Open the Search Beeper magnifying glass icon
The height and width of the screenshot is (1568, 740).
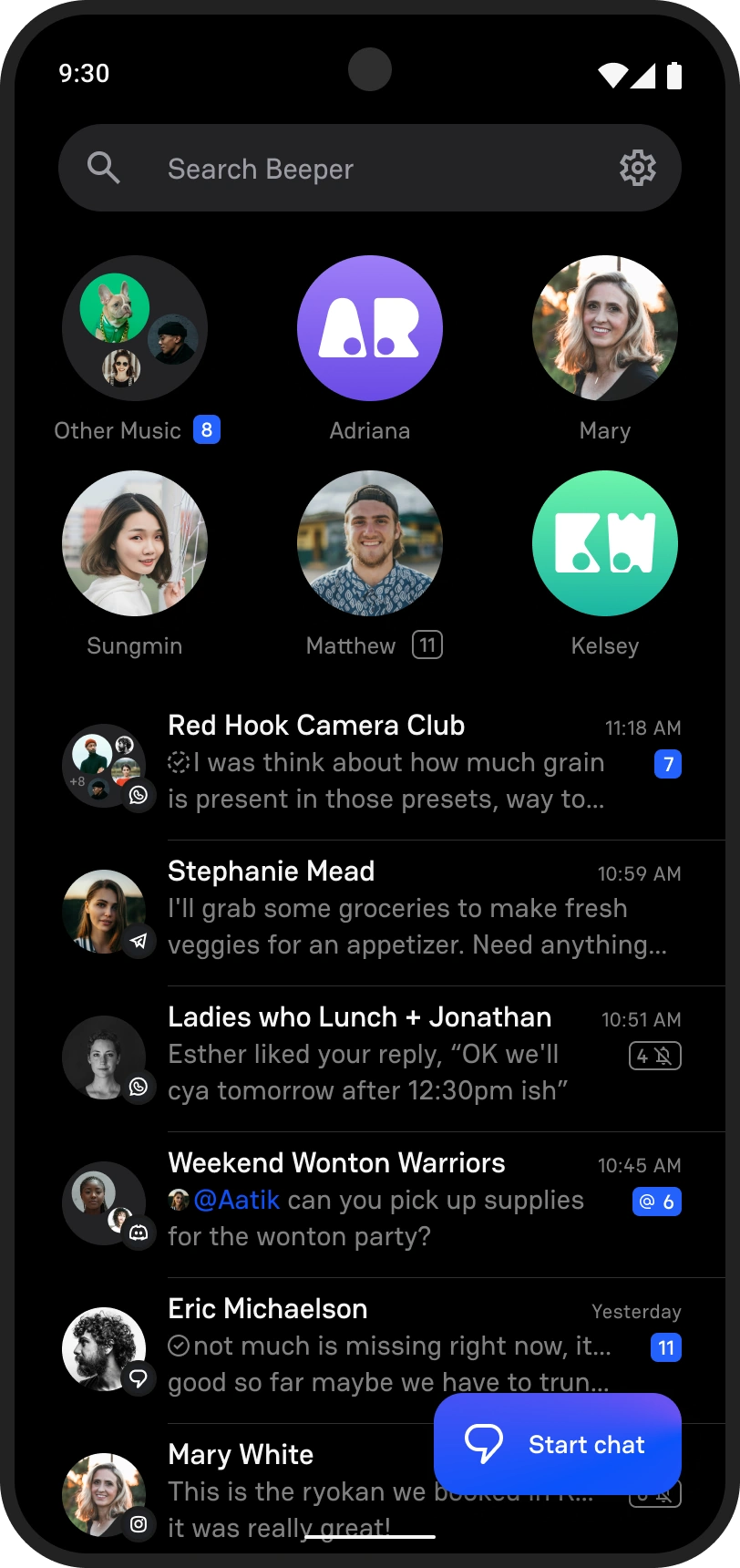[x=103, y=167]
